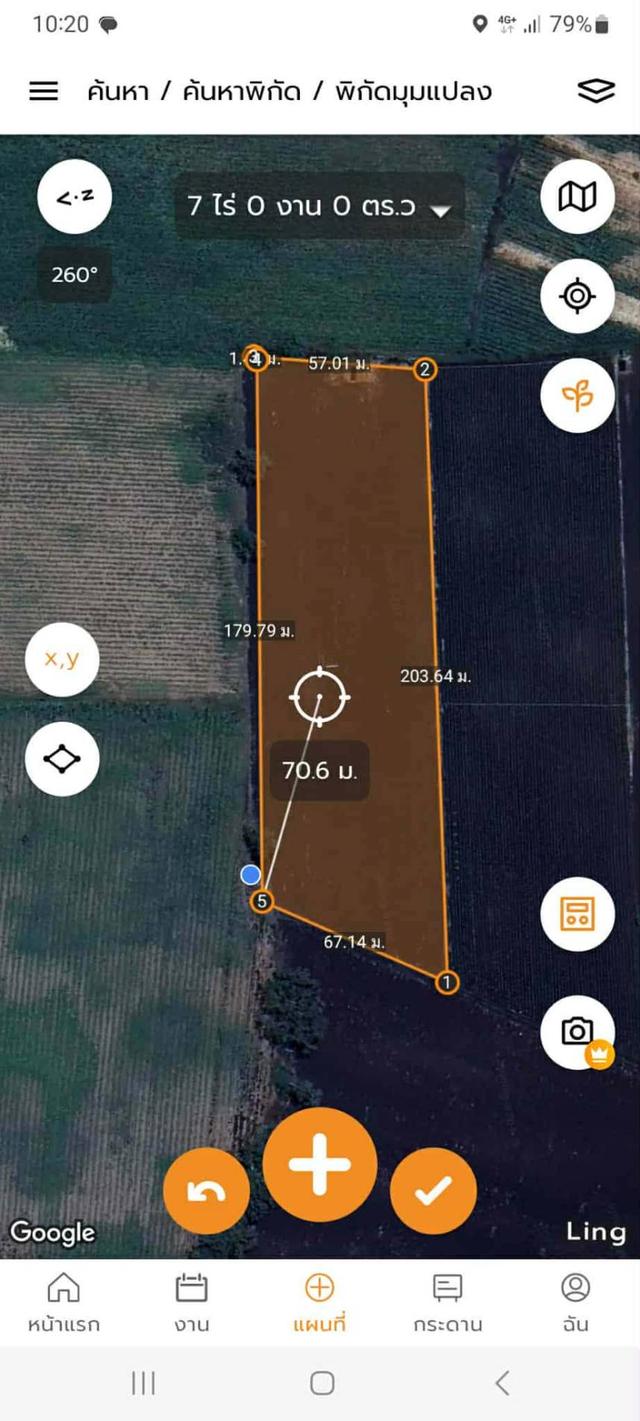Switch to the งาน tab

tap(191, 1302)
